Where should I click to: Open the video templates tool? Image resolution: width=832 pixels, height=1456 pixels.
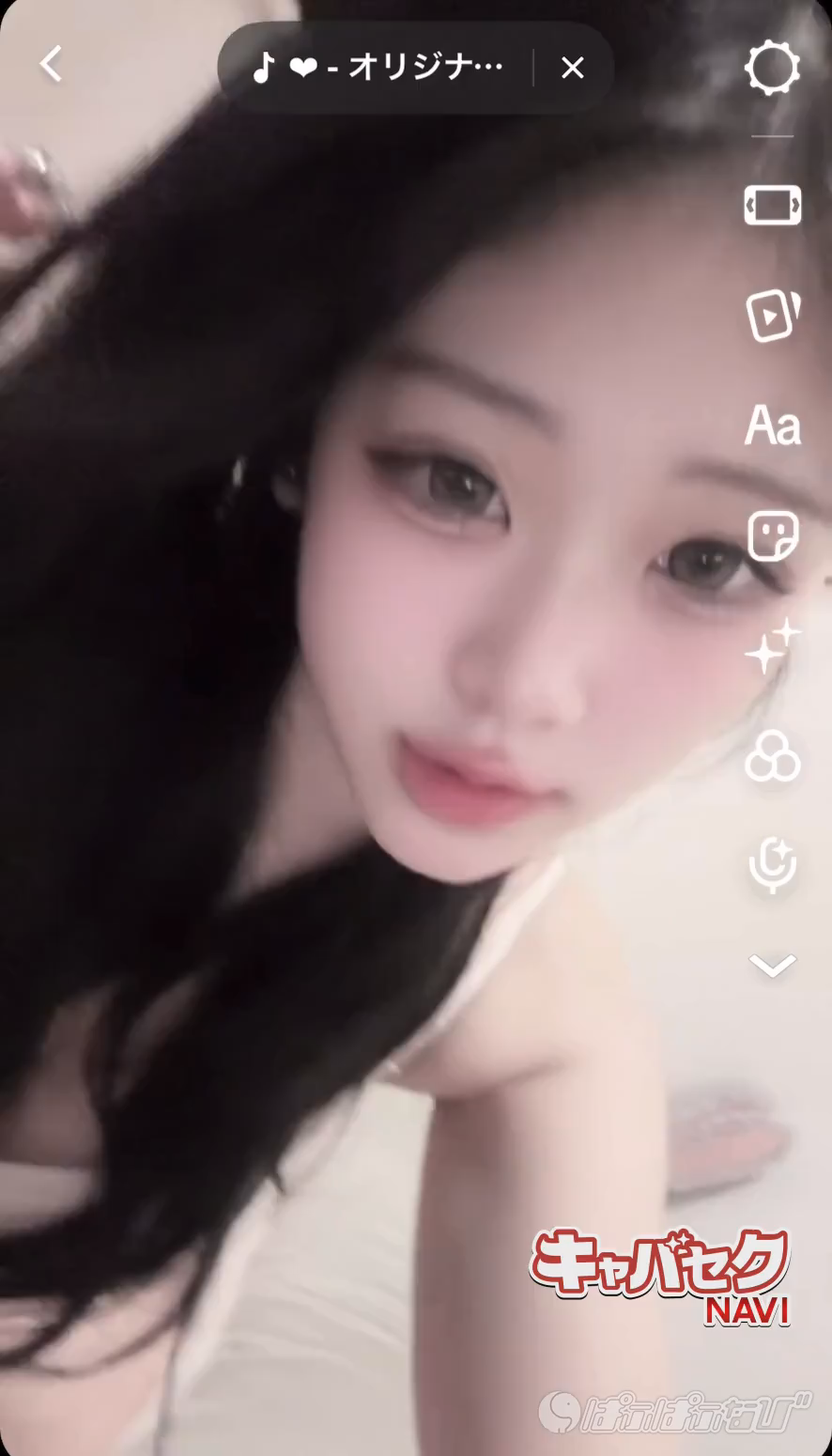point(772,315)
